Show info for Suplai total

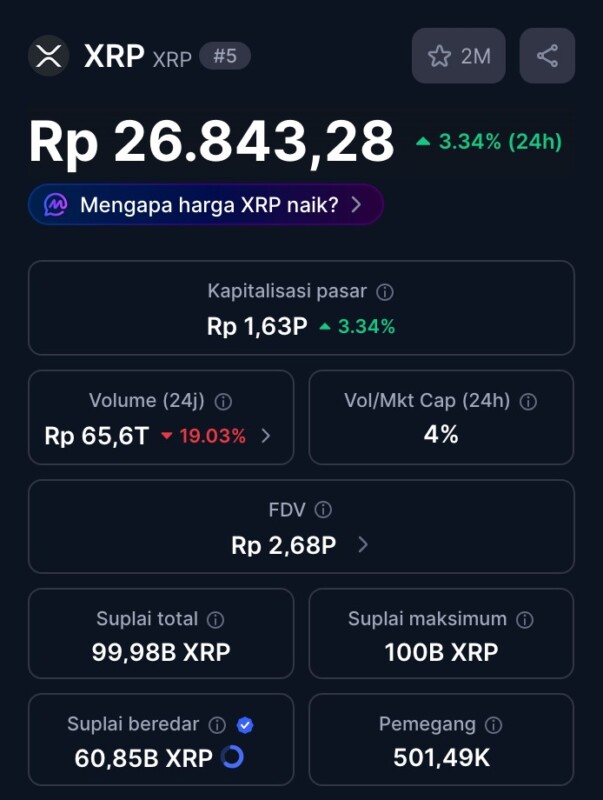pyautogui.click(x=216, y=619)
